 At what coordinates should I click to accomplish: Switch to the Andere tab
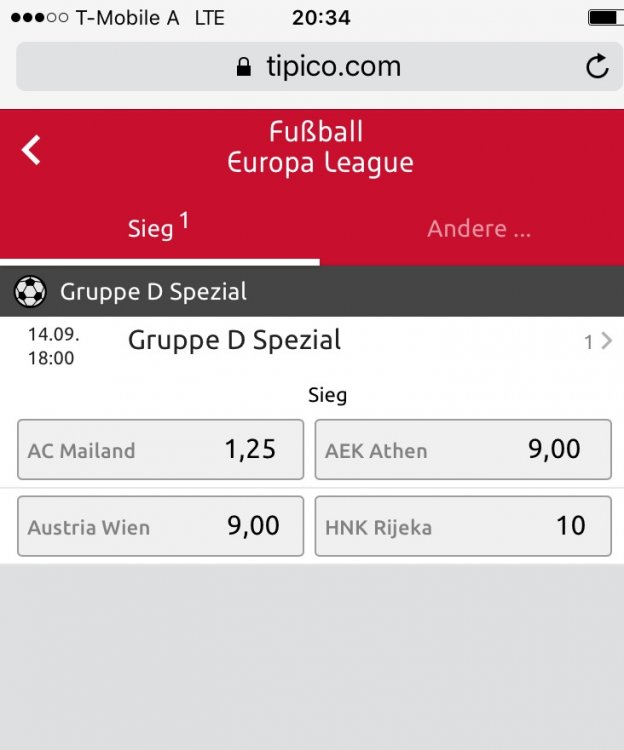[478, 229]
